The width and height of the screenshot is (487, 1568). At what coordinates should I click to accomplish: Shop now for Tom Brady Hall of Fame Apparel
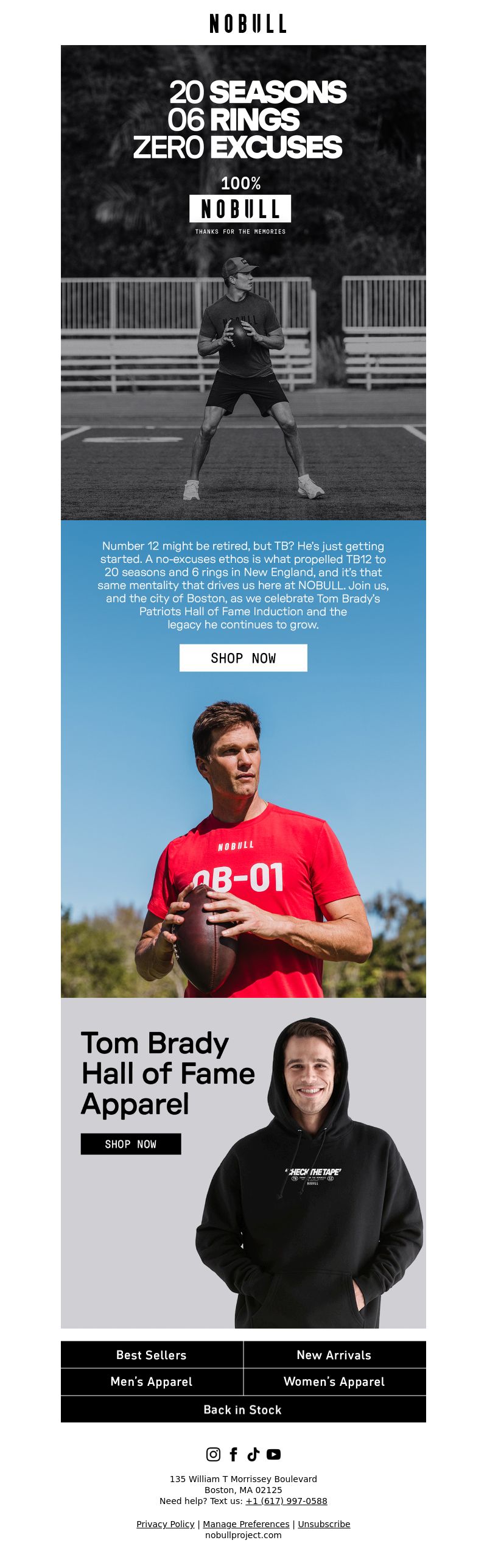tap(131, 1143)
